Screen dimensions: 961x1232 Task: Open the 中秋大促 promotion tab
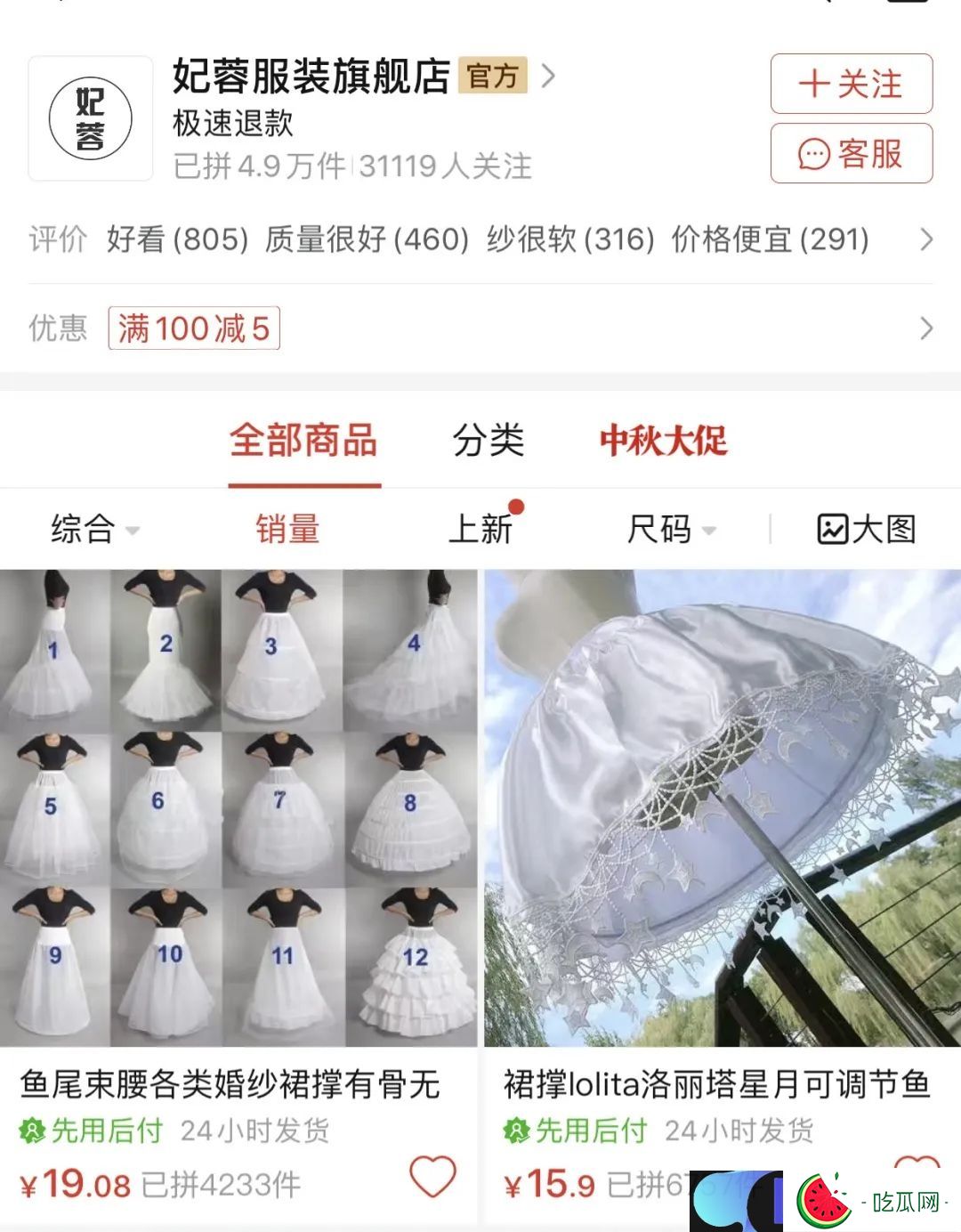663,442
